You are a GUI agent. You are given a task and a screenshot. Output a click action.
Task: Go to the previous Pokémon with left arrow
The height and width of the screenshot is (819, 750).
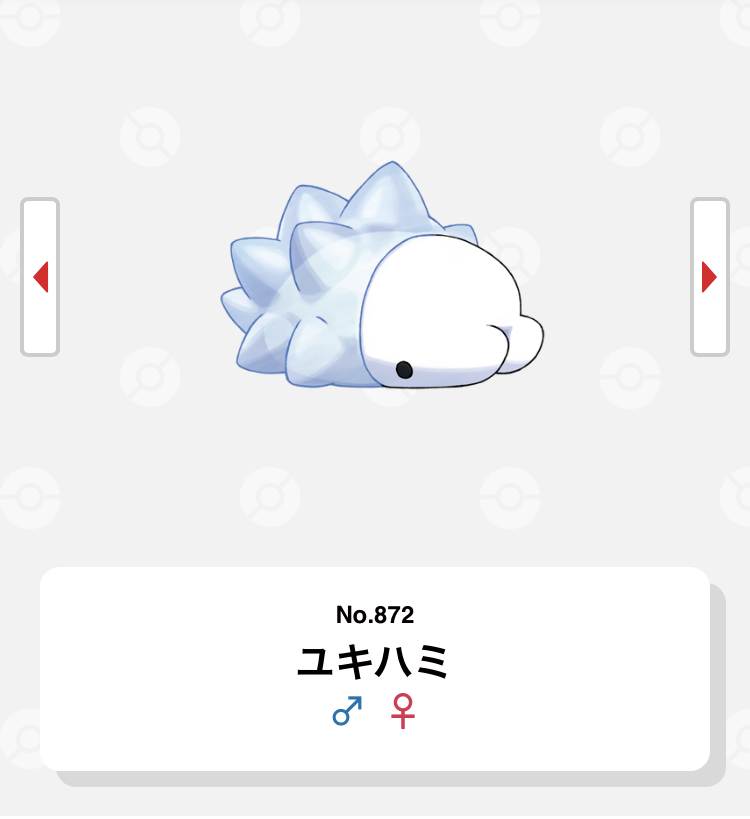[40, 277]
